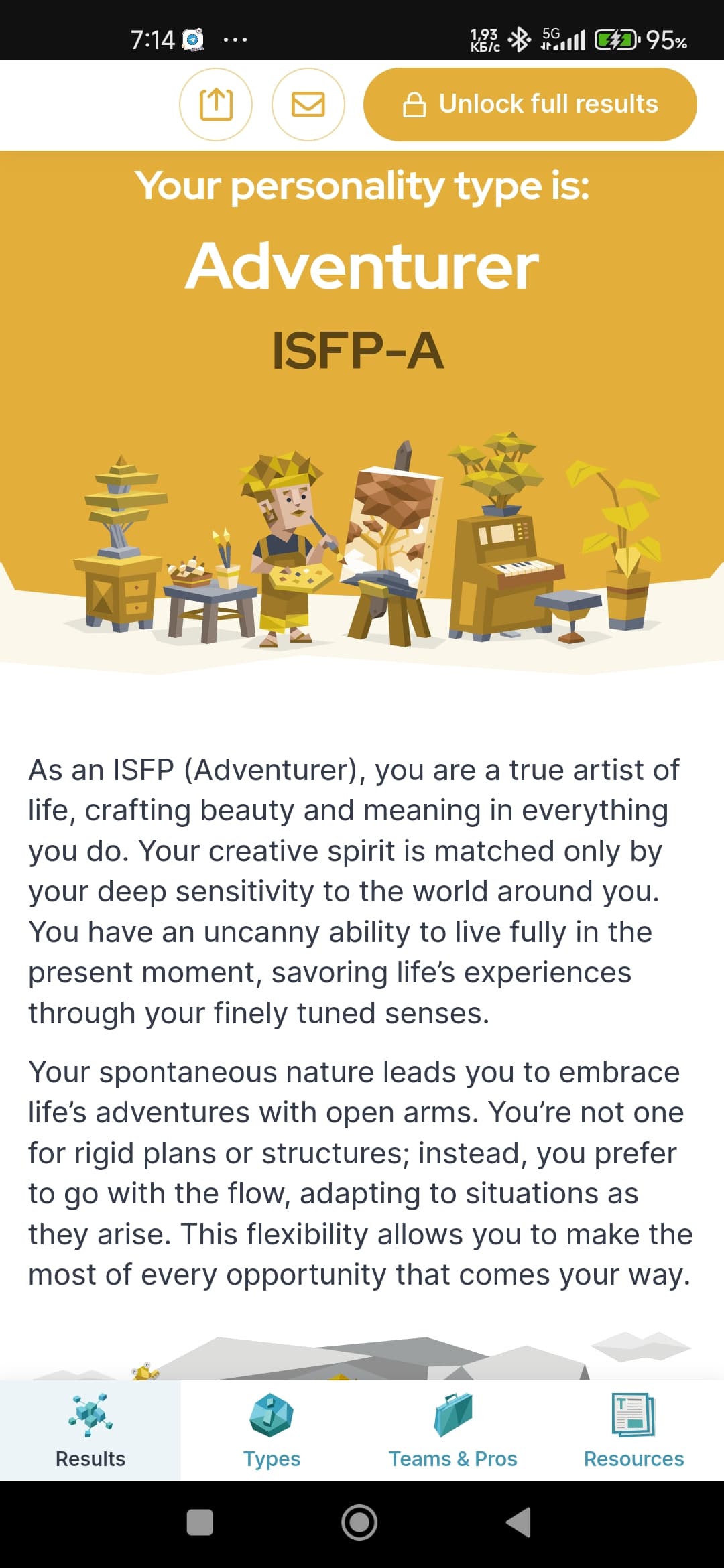The width and height of the screenshot is (724, 1568).
Task: Go to Teams & Pros tab
Action: click(453, 1431)
